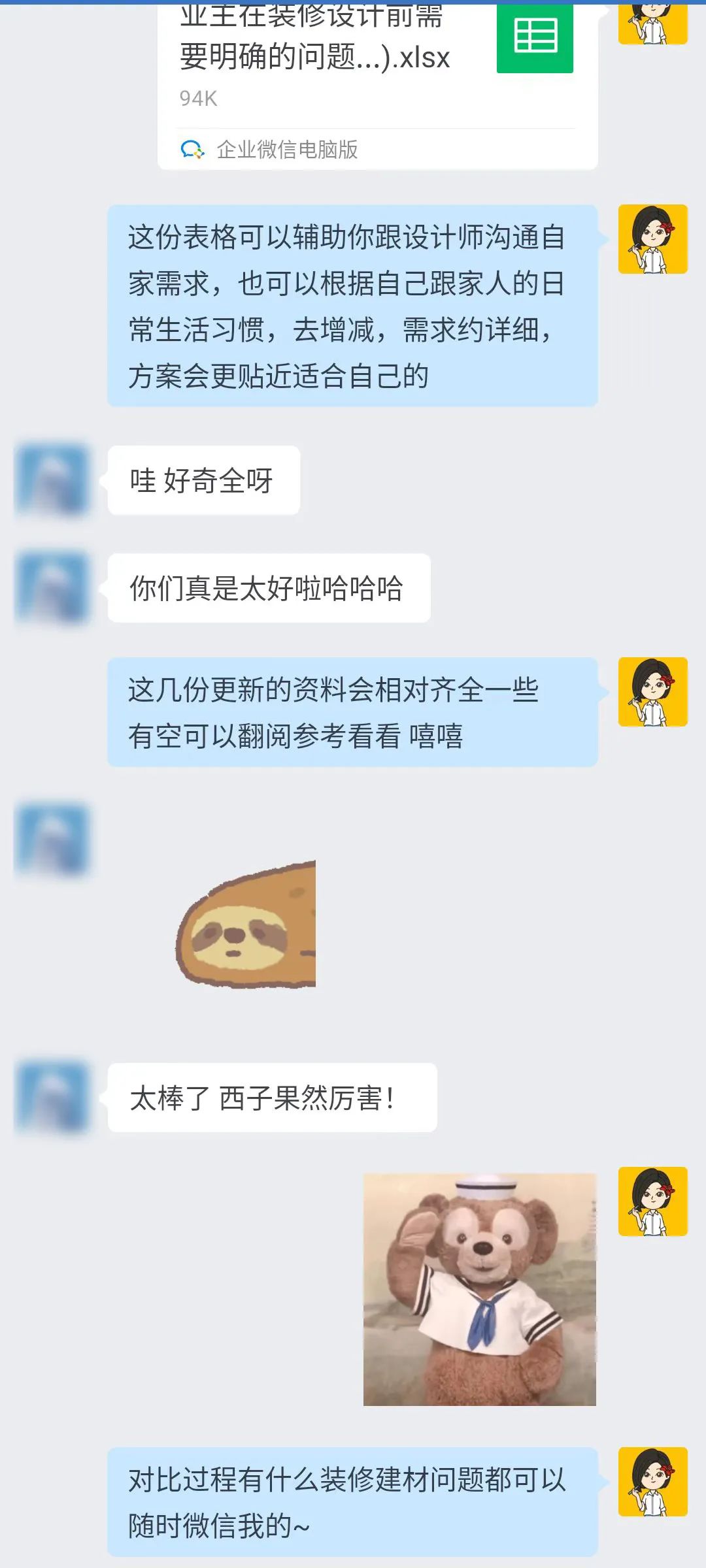Viewport: 706px width, 1568px height.
Task: Open sender's avatar beside 这份表格 message
Action: (652, 239)
